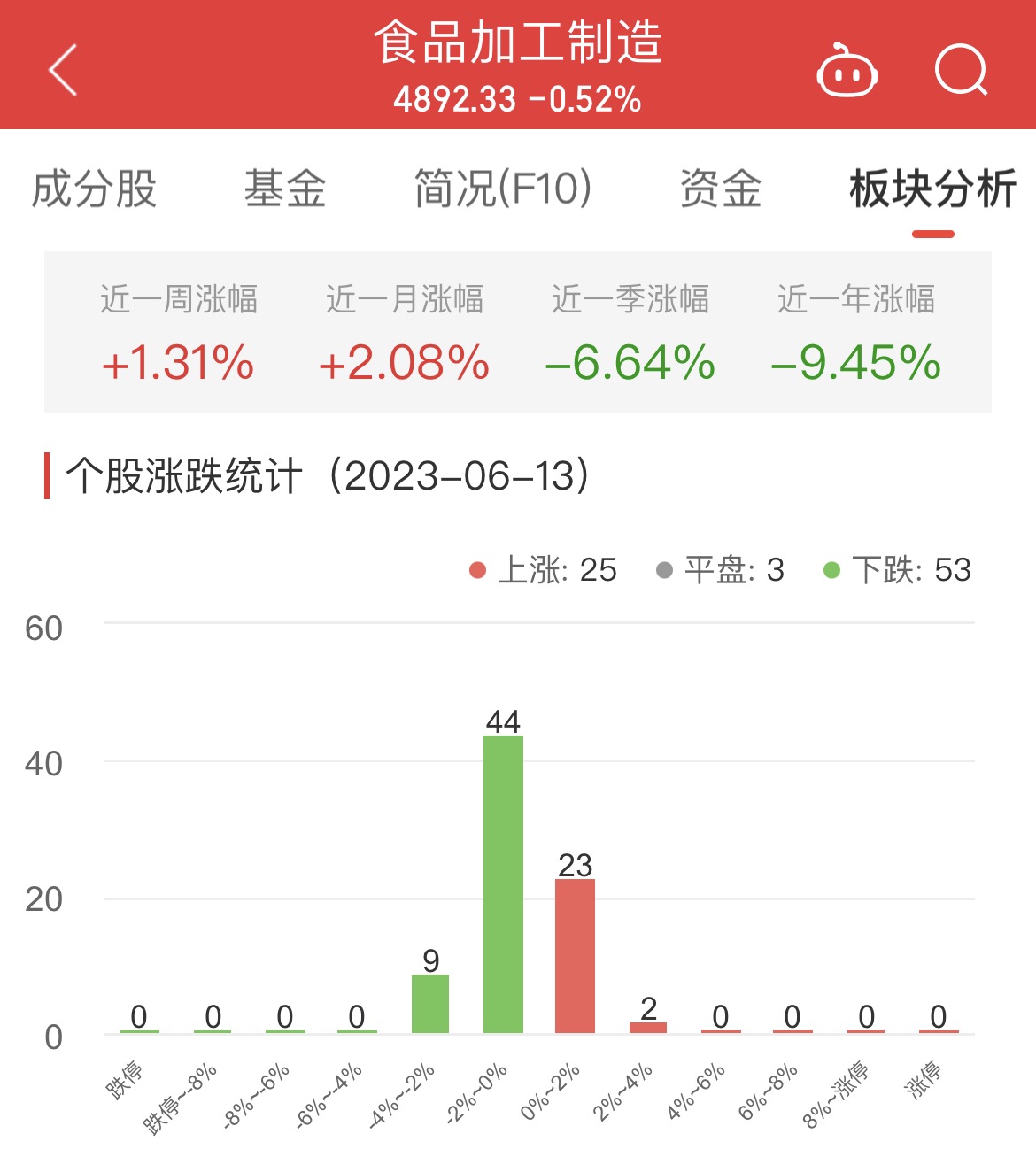Open the 简况(F10) tab
1036x1149 pixels.
tap(503, 189)
